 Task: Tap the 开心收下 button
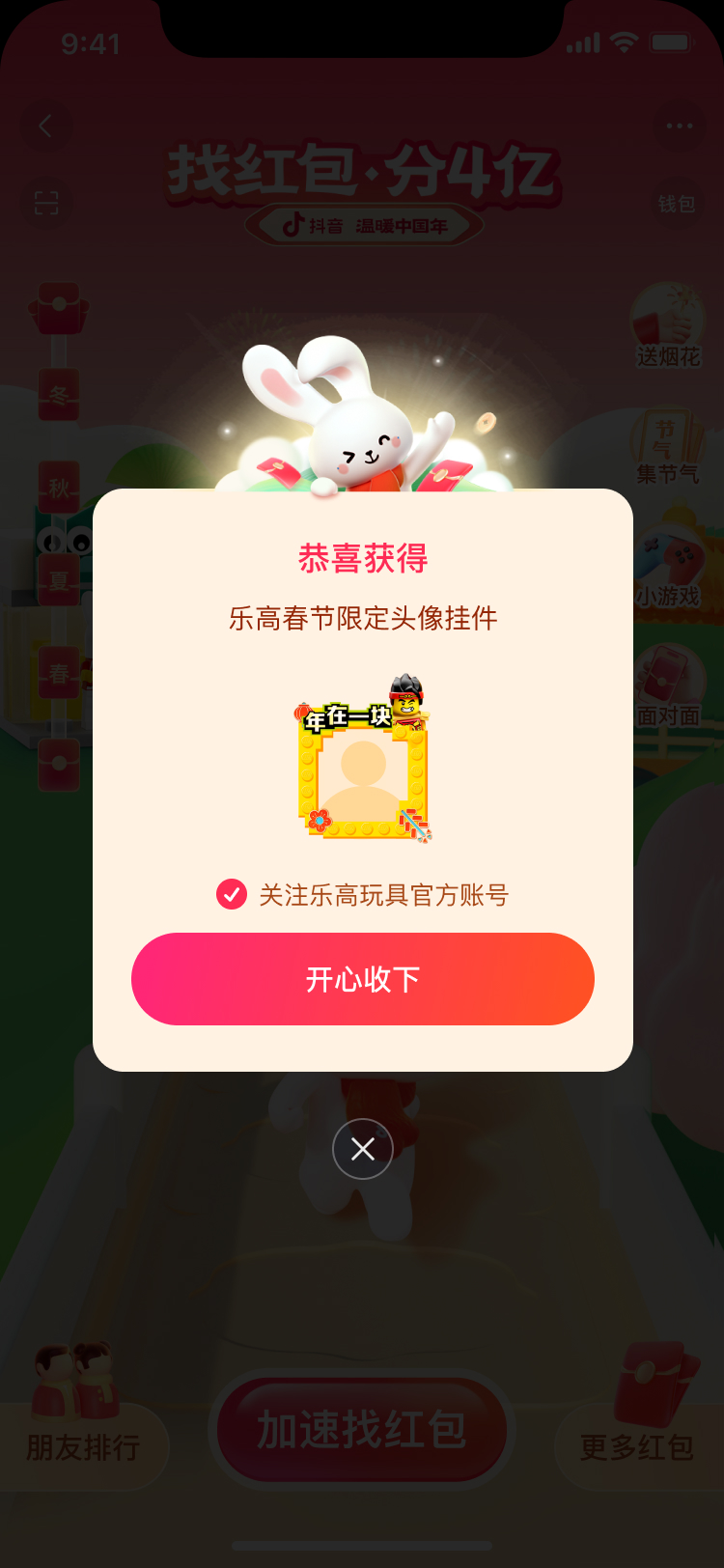coord(362,979)
